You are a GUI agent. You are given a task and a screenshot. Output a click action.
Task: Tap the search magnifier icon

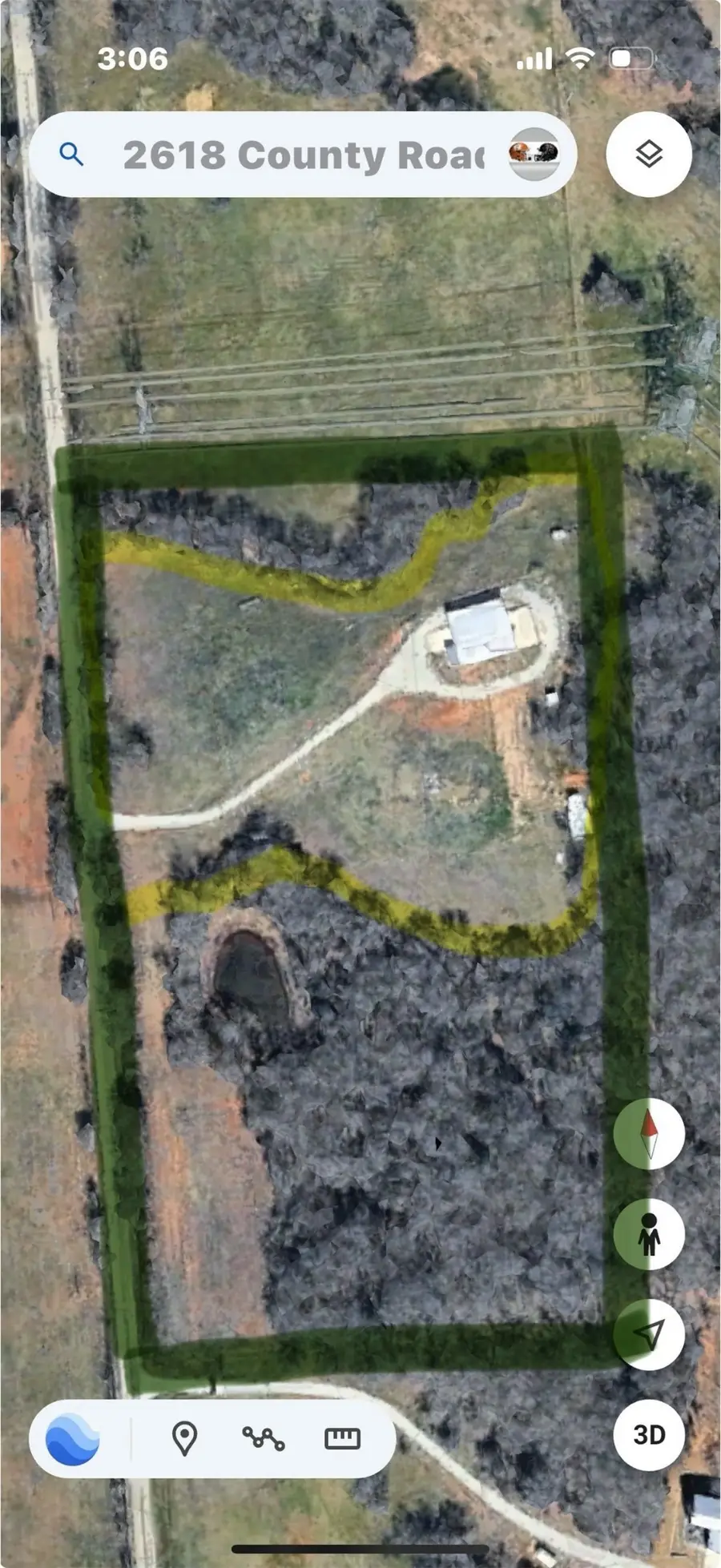pyautogui.click(x=72, y=155)
